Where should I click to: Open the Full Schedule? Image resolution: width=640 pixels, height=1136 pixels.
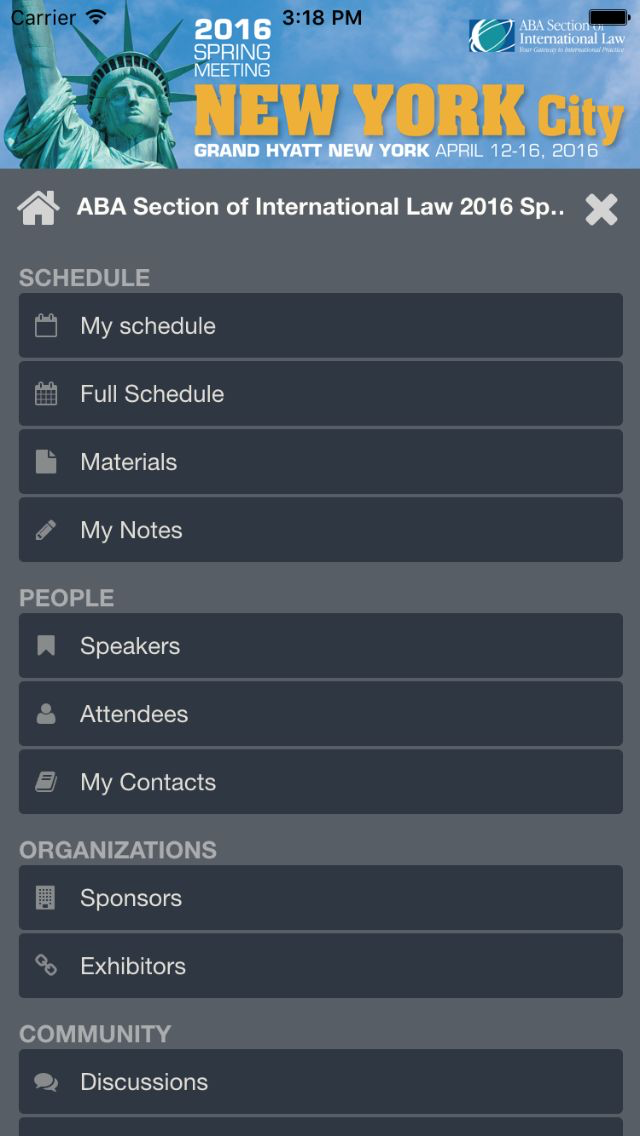pyautogui.click(x=320, y=393)
